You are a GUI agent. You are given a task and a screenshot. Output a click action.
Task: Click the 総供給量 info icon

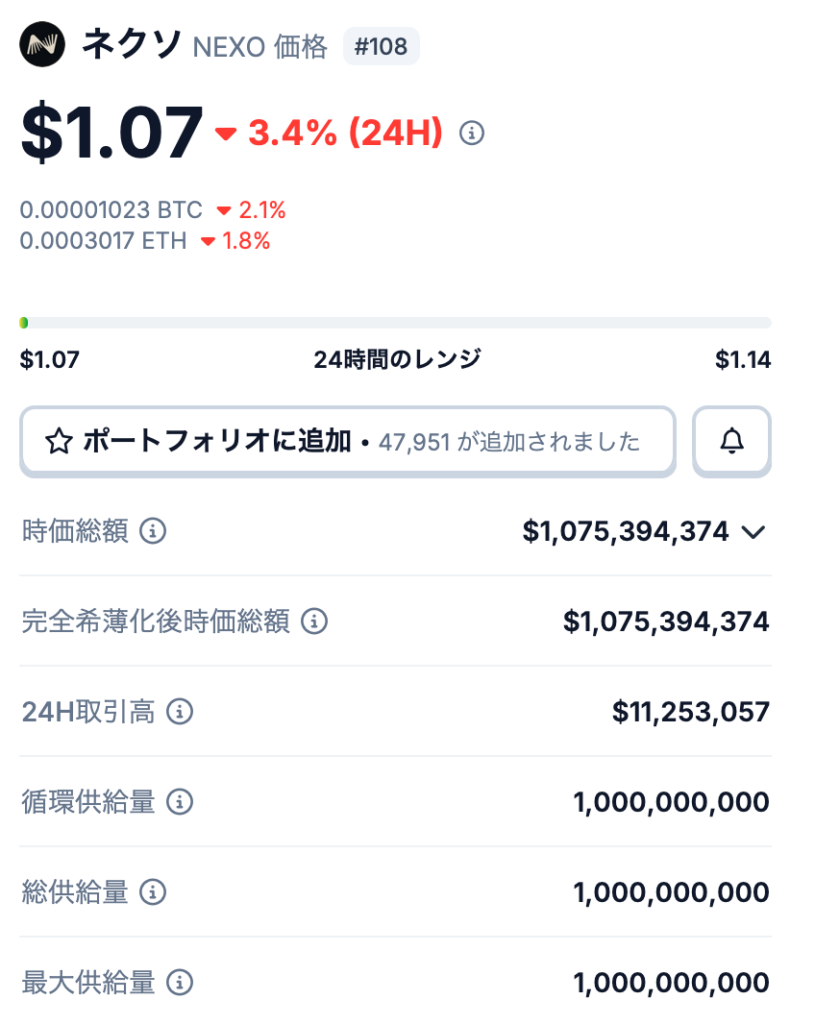pyautogui.click(x=151, y=892)
